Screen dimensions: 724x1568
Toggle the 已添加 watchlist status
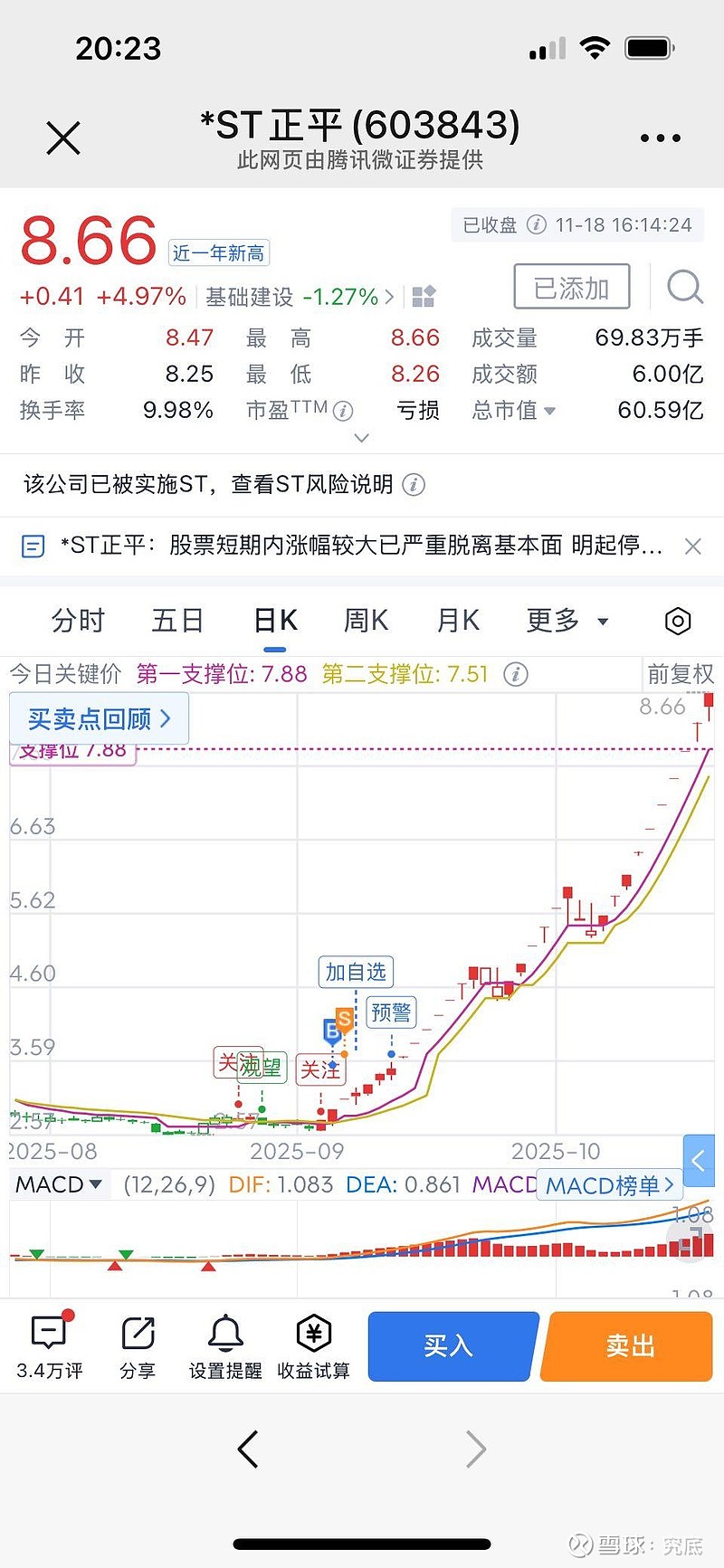[571, 286]
